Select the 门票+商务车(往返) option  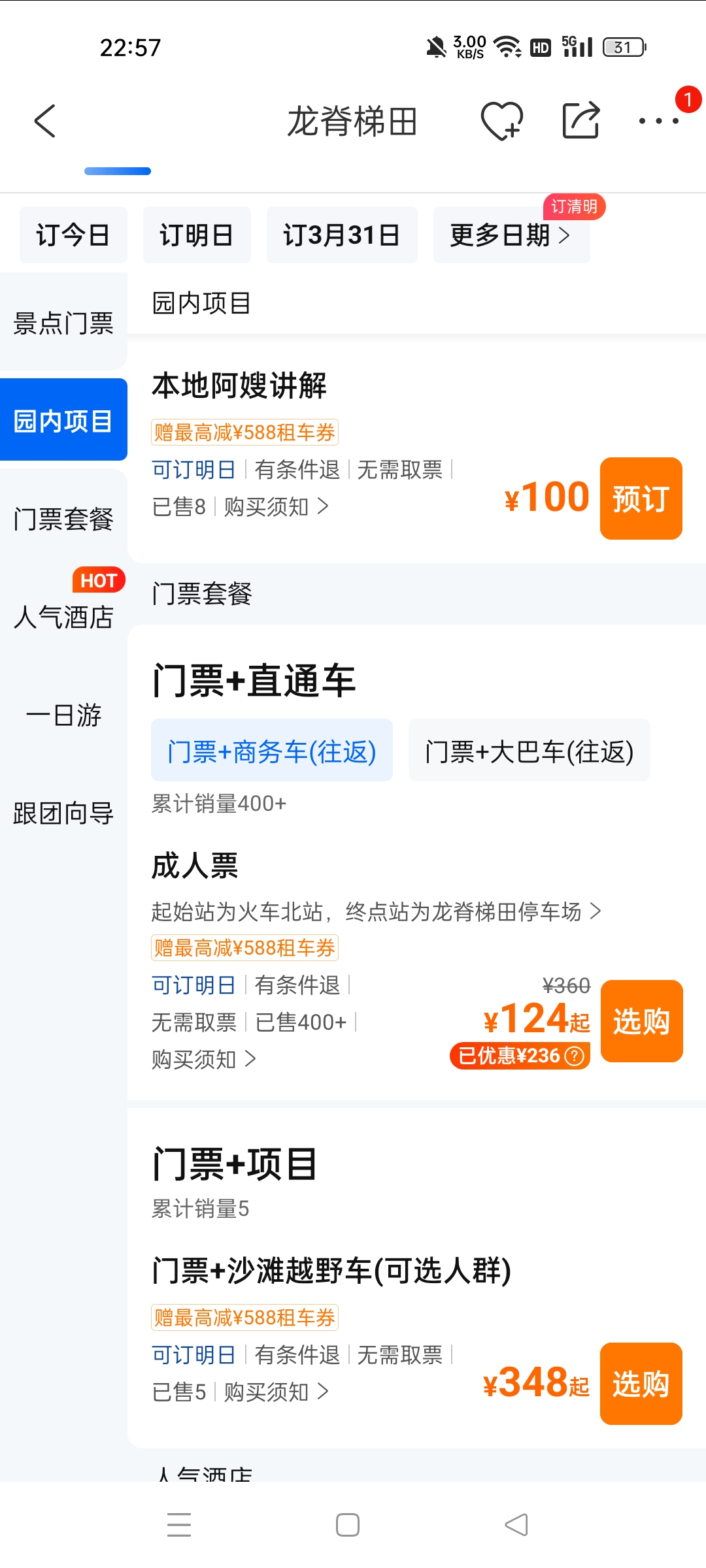pos(272,751)
